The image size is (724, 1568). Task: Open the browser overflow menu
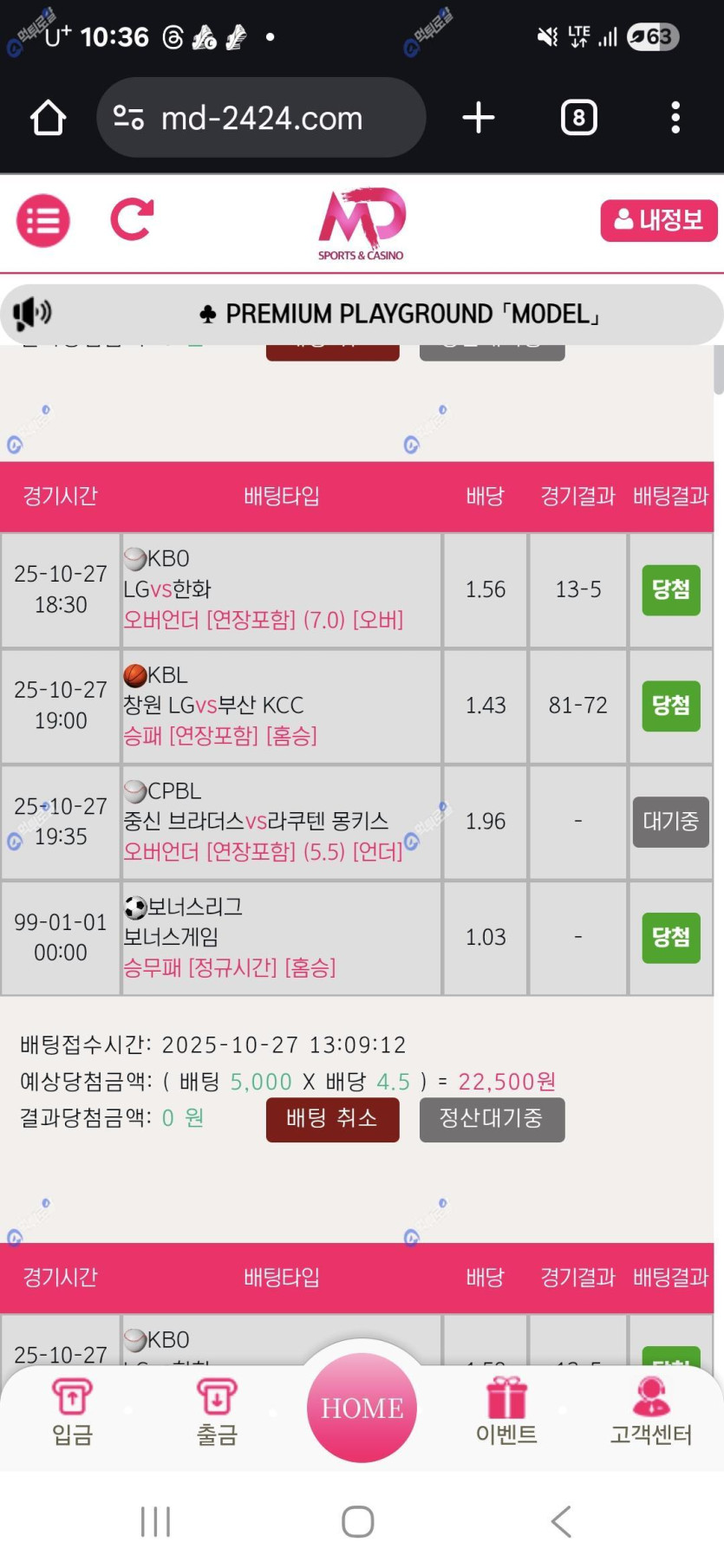pyautogui.click(x=675, y=118)
